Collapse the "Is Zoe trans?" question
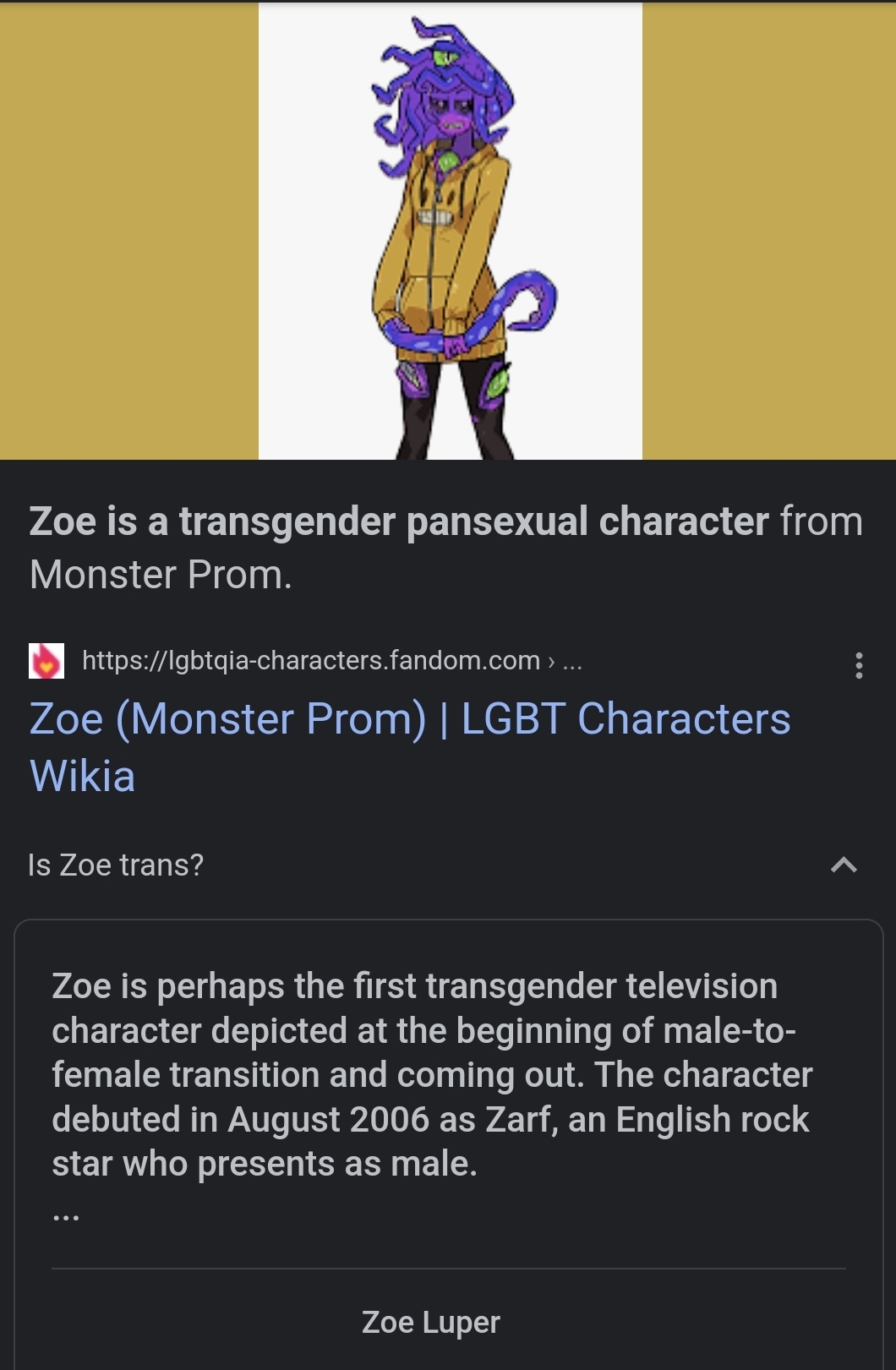 (x=844, y=865)
